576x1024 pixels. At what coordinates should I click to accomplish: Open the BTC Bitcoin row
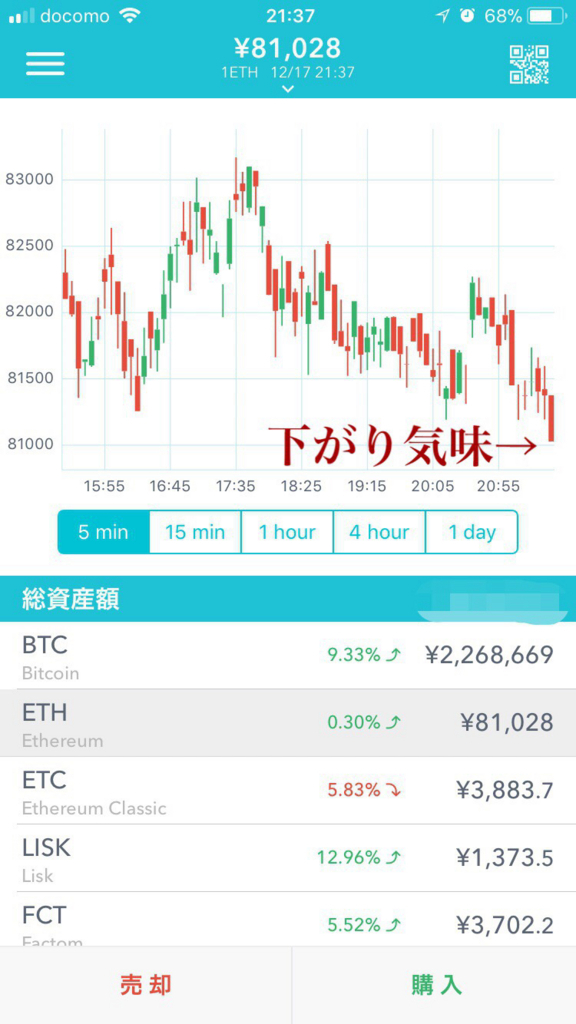288,655
